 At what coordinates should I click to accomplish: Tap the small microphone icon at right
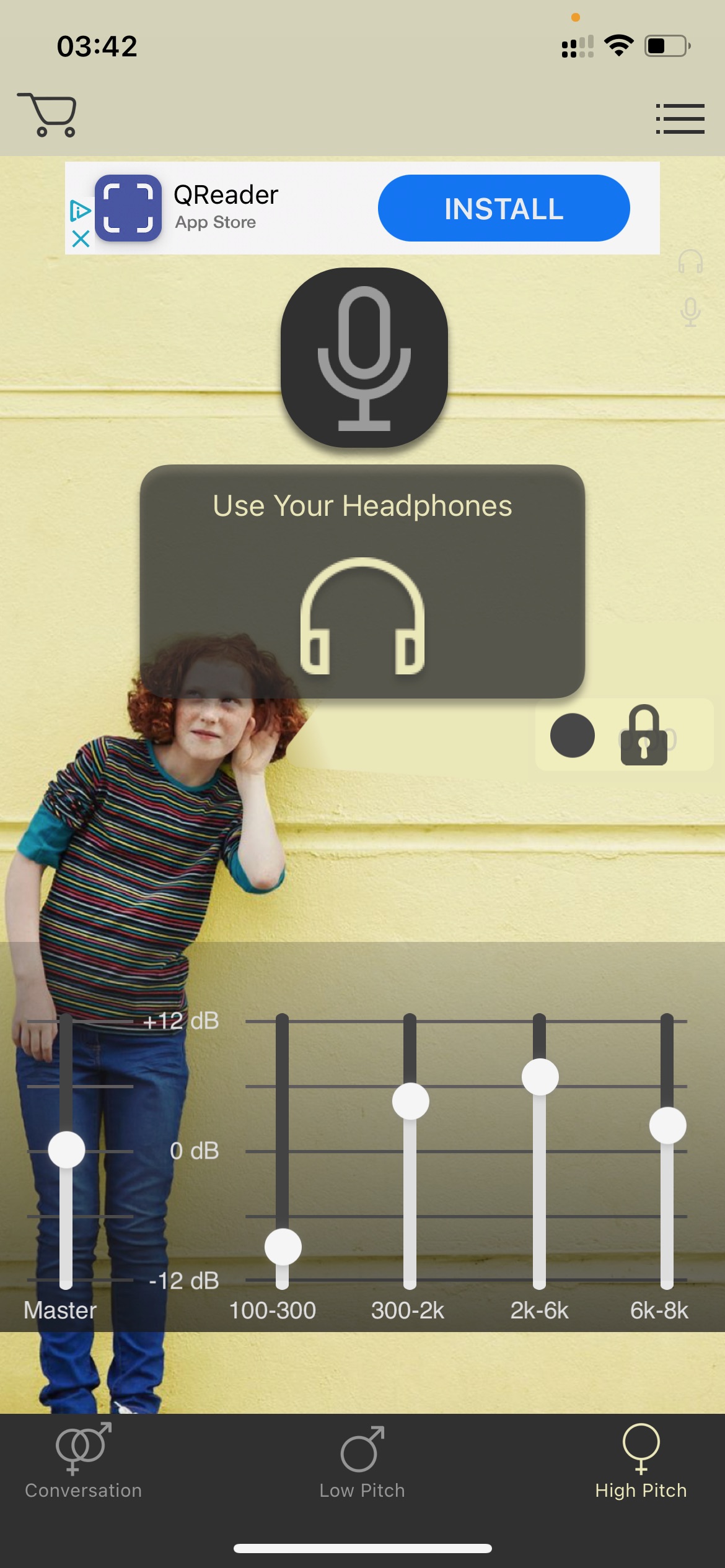(x=690, y=312)
